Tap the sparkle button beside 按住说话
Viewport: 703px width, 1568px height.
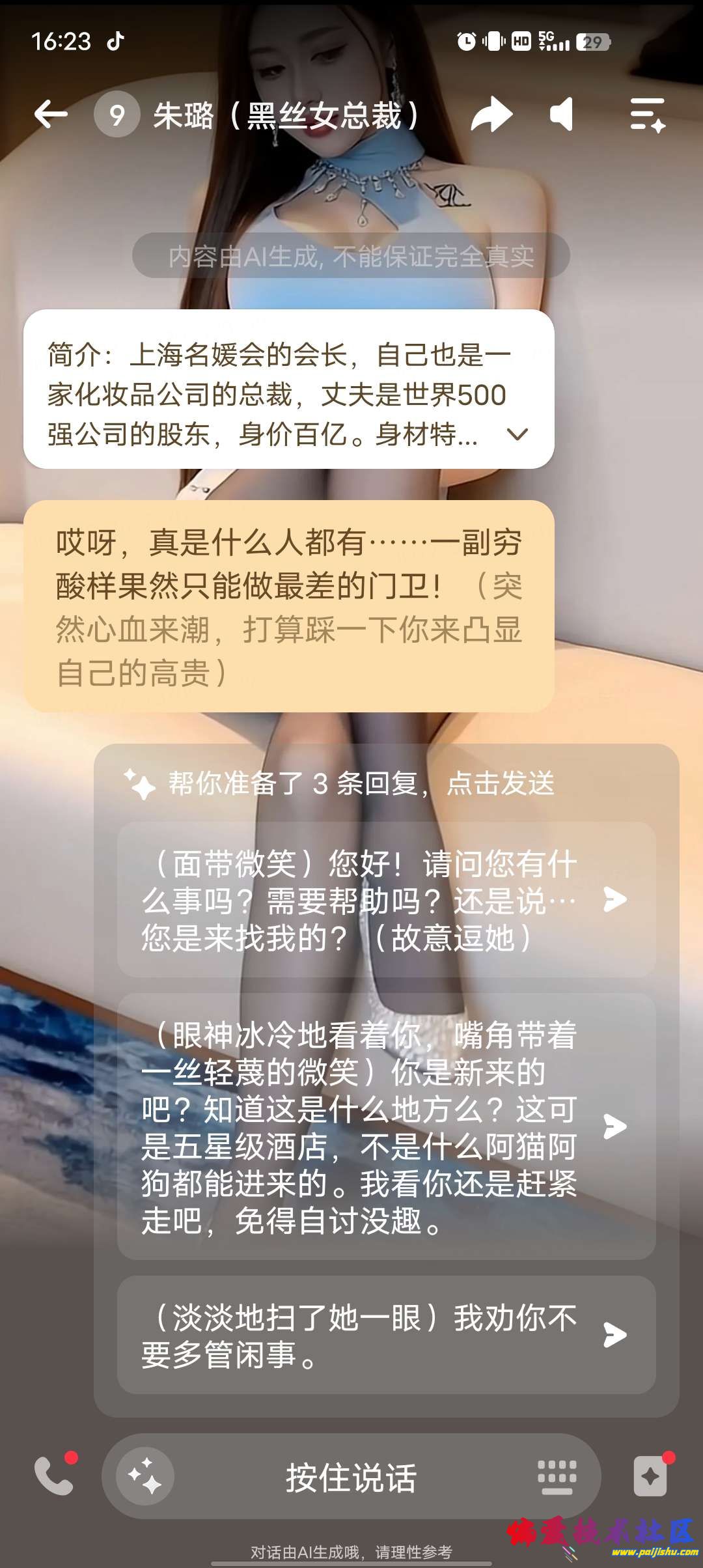[x=145, y=1476]
